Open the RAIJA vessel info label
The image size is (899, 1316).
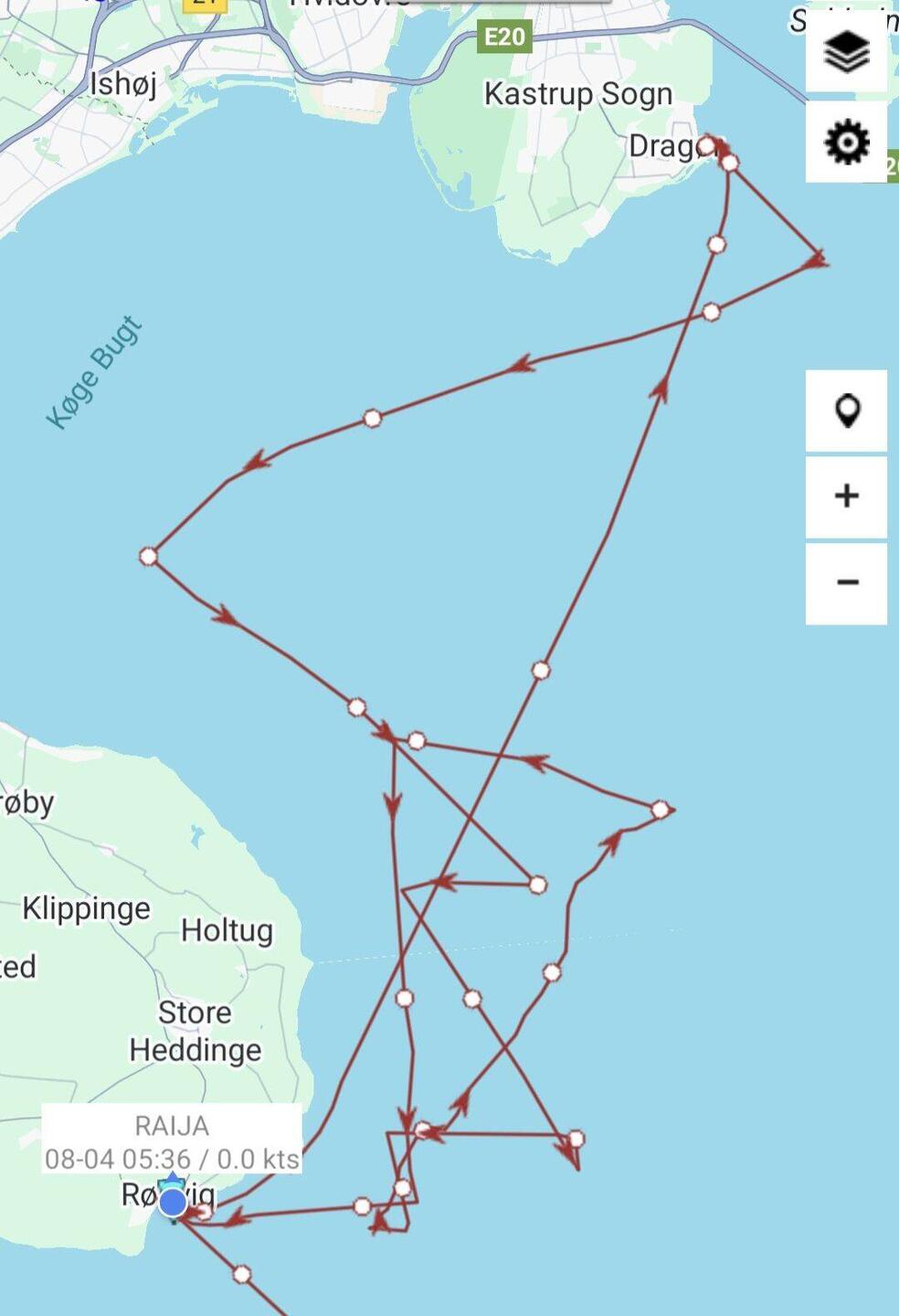pyautogui.click(x=172, y=1141)
